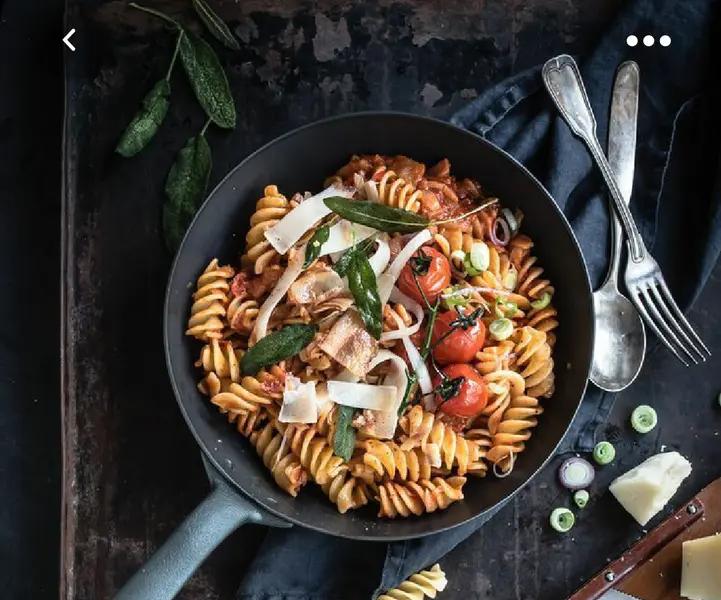Go back using the top-left arrow

69,40
